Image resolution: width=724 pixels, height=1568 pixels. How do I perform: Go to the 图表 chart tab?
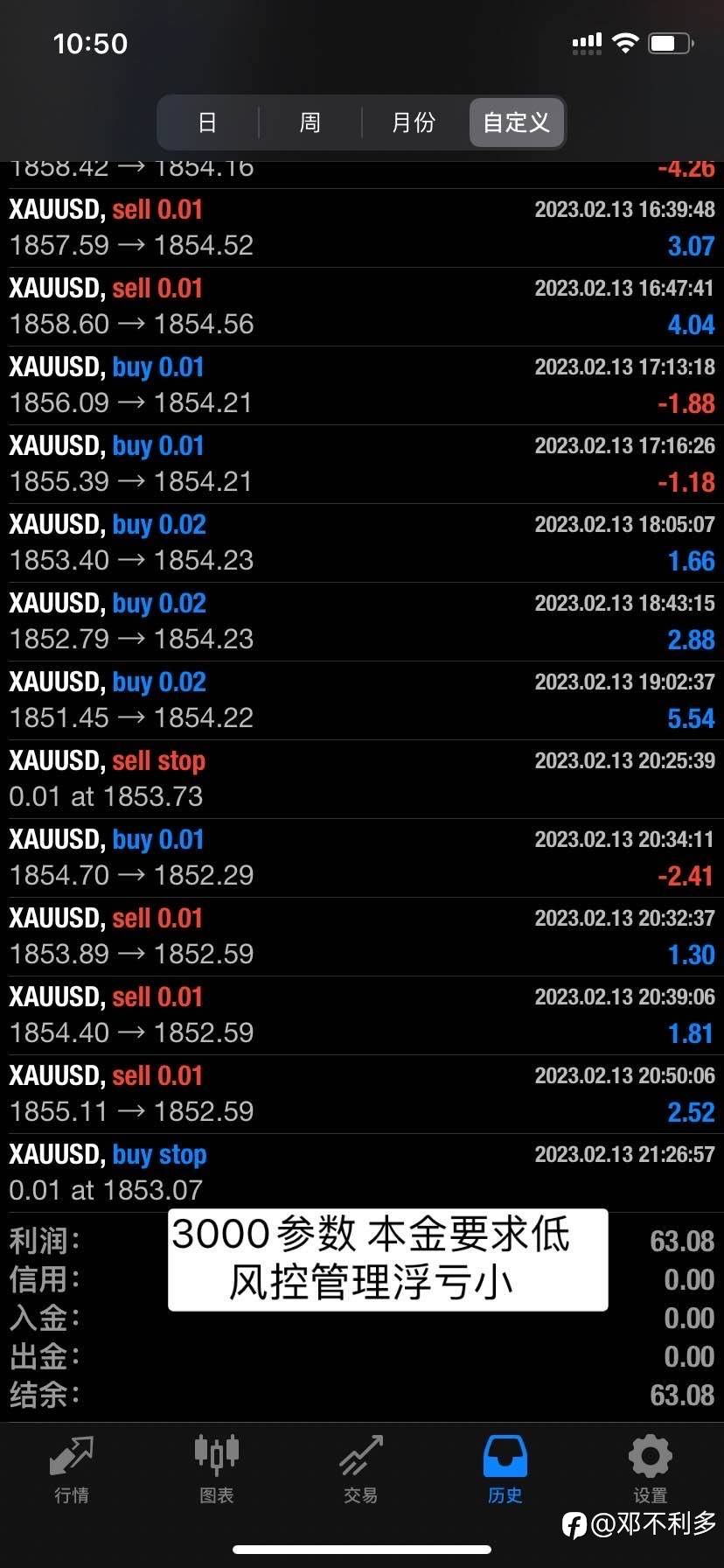[x=216, y=1469]
